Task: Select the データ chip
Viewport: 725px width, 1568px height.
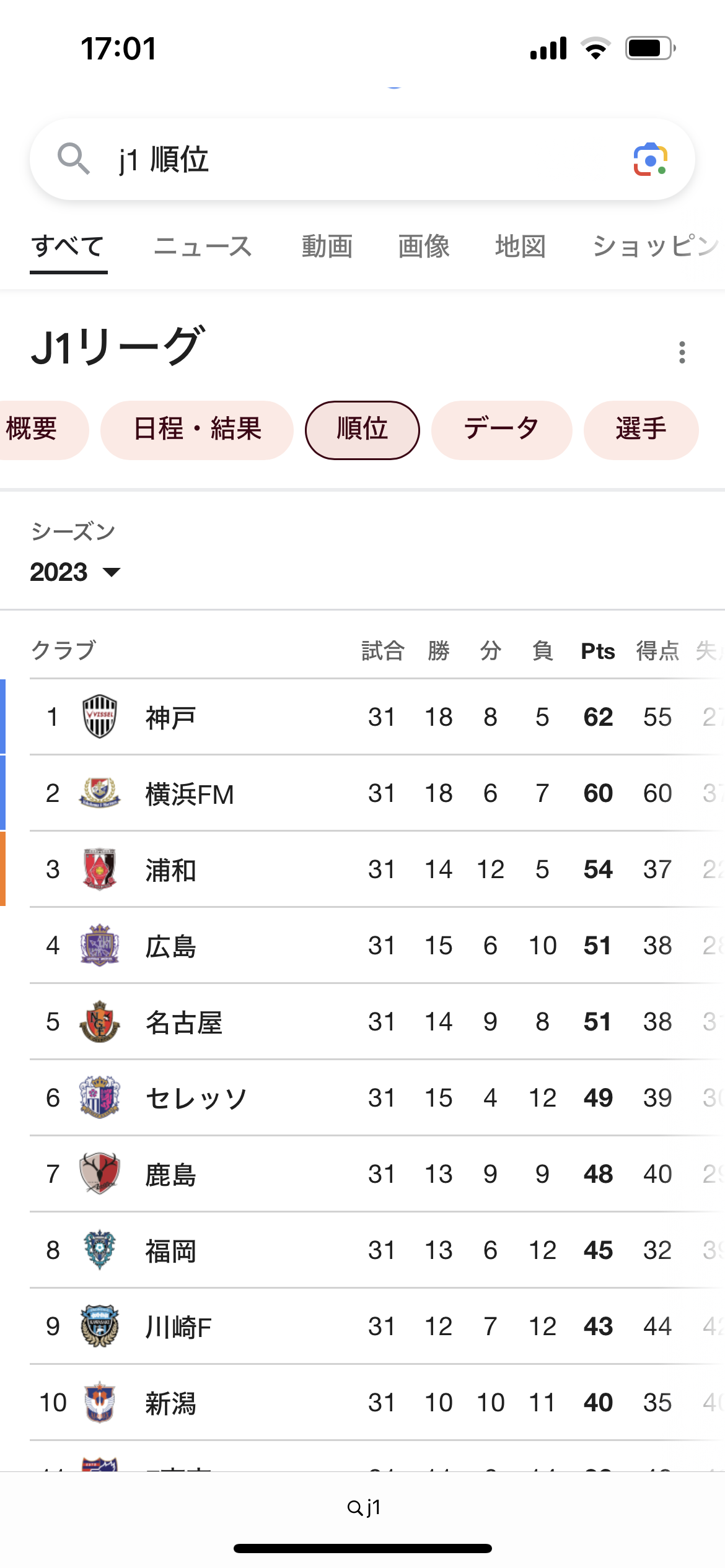Action: pyautogui.click(x=502, y=430)
